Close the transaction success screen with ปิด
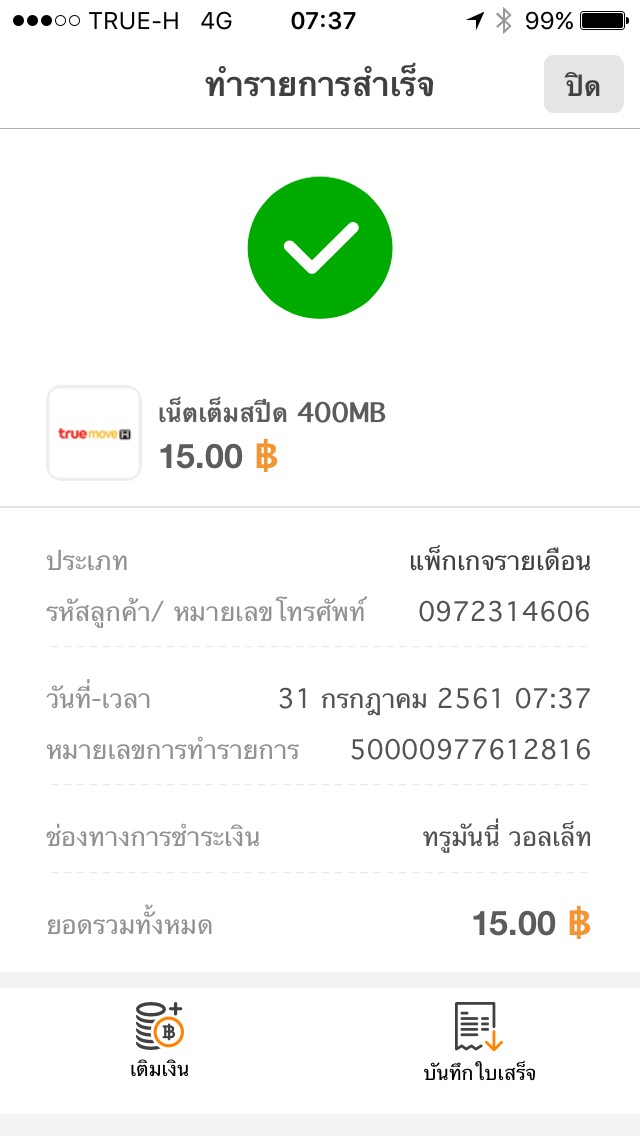 583,85
